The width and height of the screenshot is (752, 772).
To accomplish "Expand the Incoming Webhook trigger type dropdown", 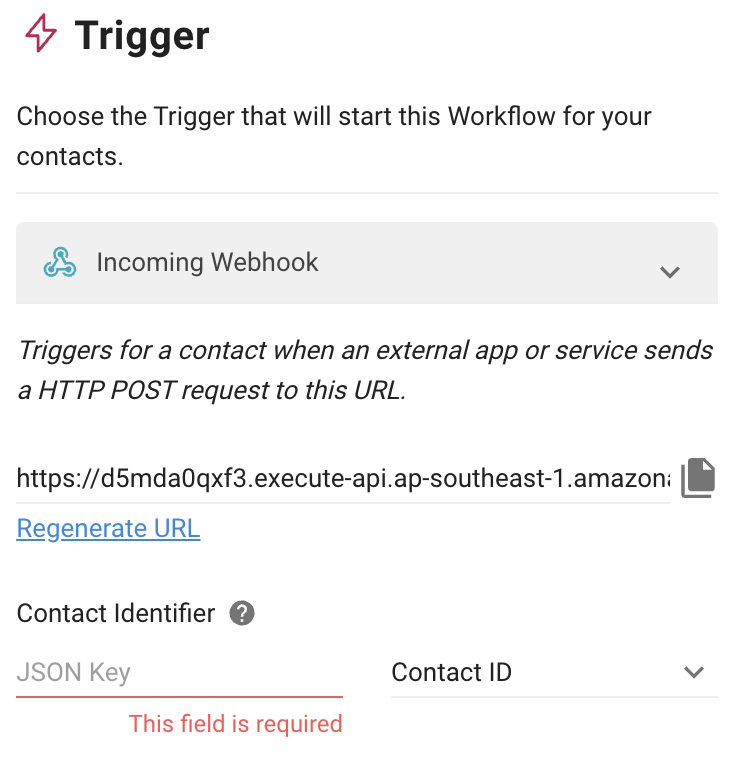I will (670, 270).
